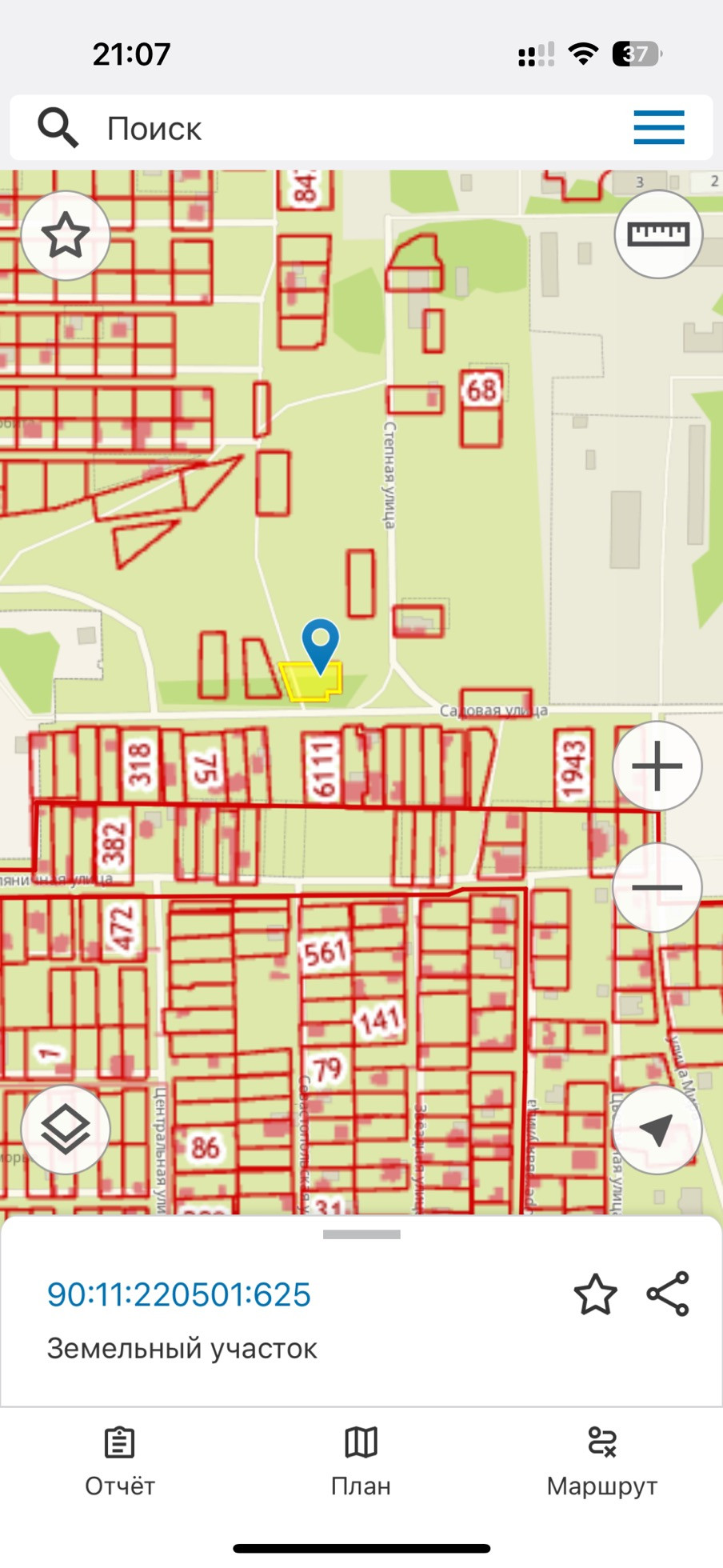This screenshot has width=723, height=1568.
Task: Center map on my location
Action: click(x=657, y=1129)
